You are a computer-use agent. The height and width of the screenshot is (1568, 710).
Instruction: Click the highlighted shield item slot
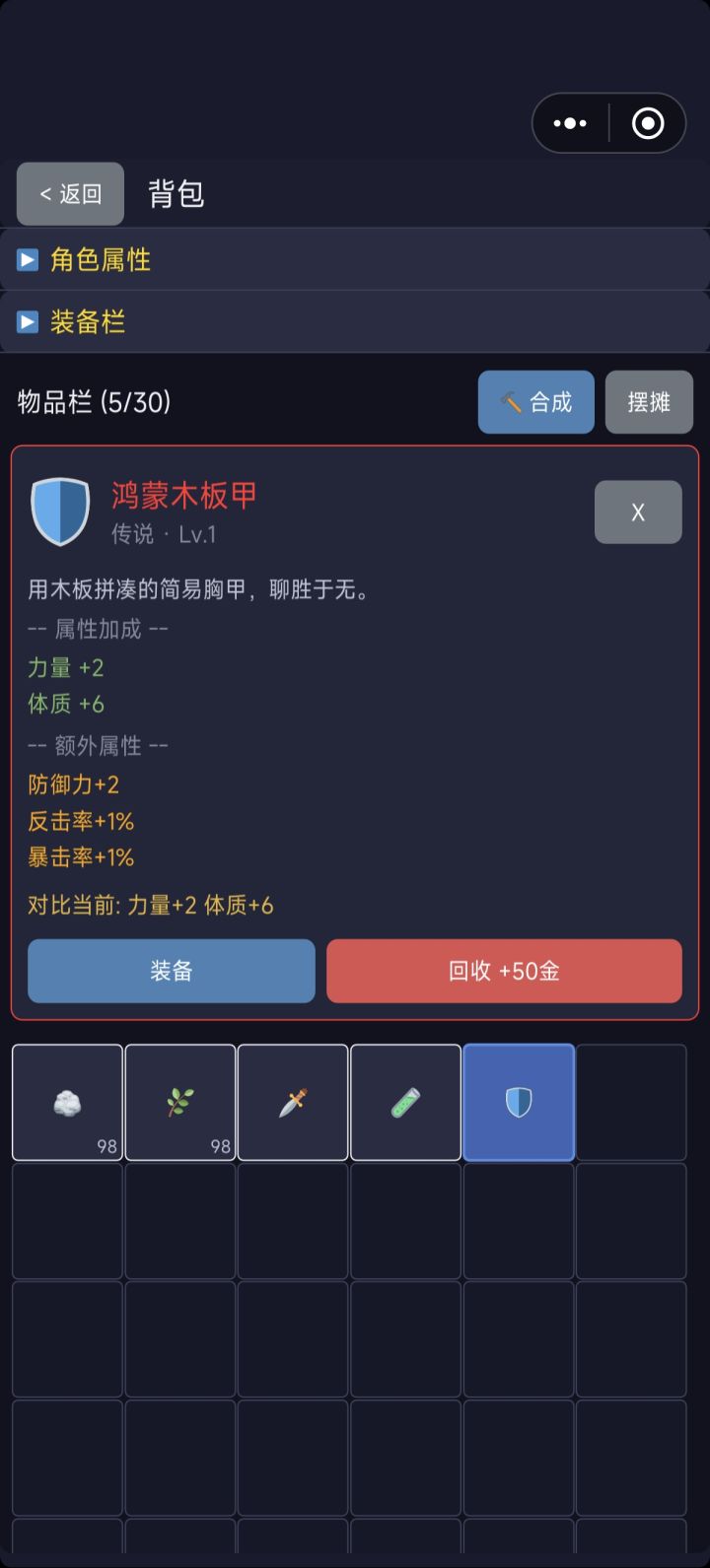tap(518, 1102)
